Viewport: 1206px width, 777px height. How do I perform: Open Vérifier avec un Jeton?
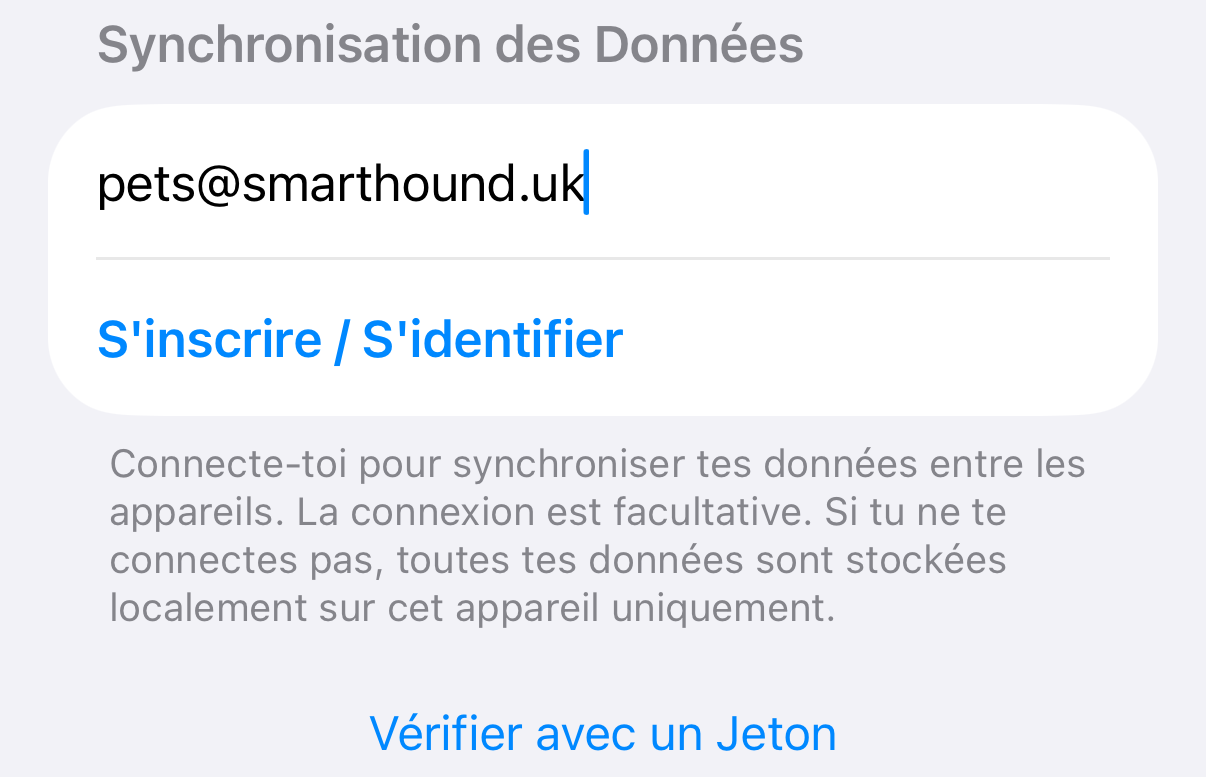(x=602, y=733)
